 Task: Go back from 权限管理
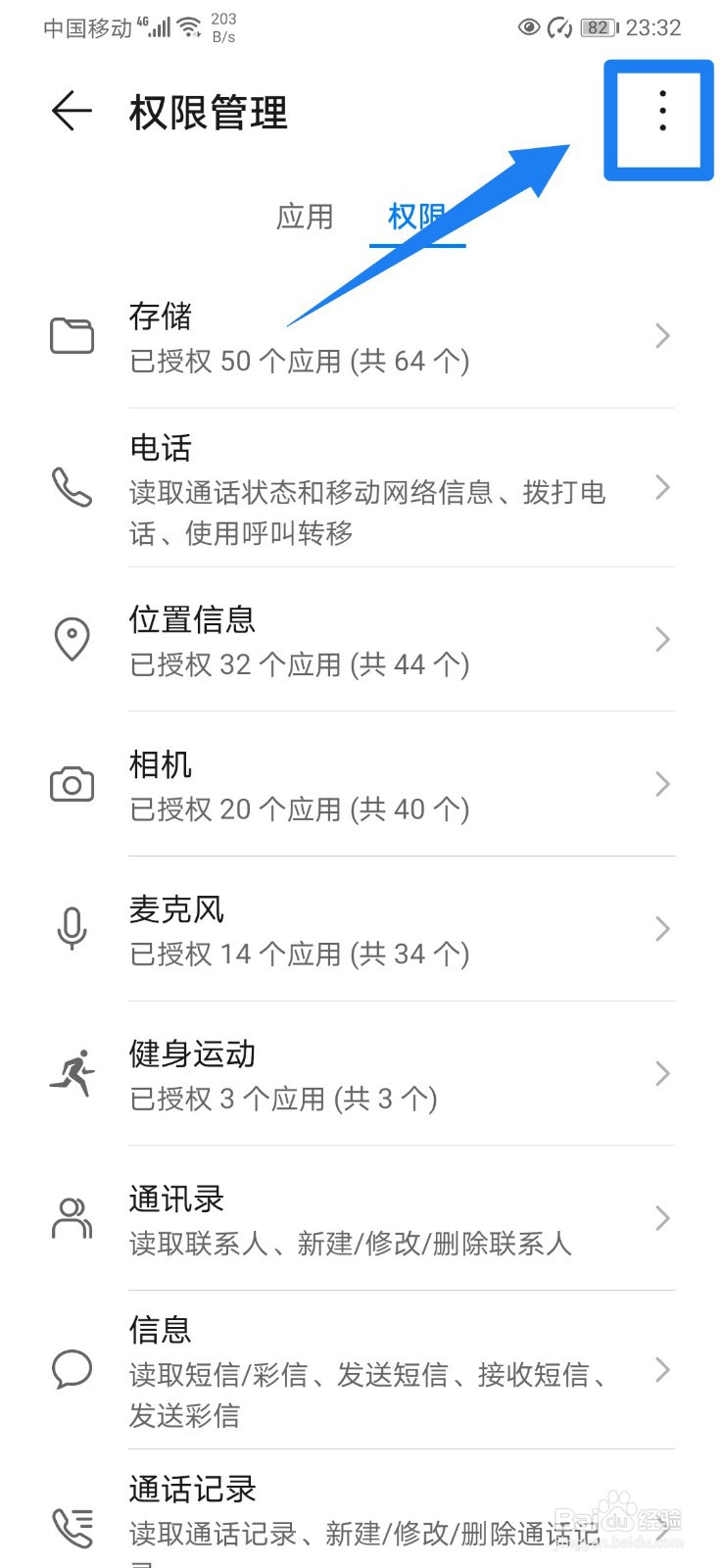coord(72,111)
